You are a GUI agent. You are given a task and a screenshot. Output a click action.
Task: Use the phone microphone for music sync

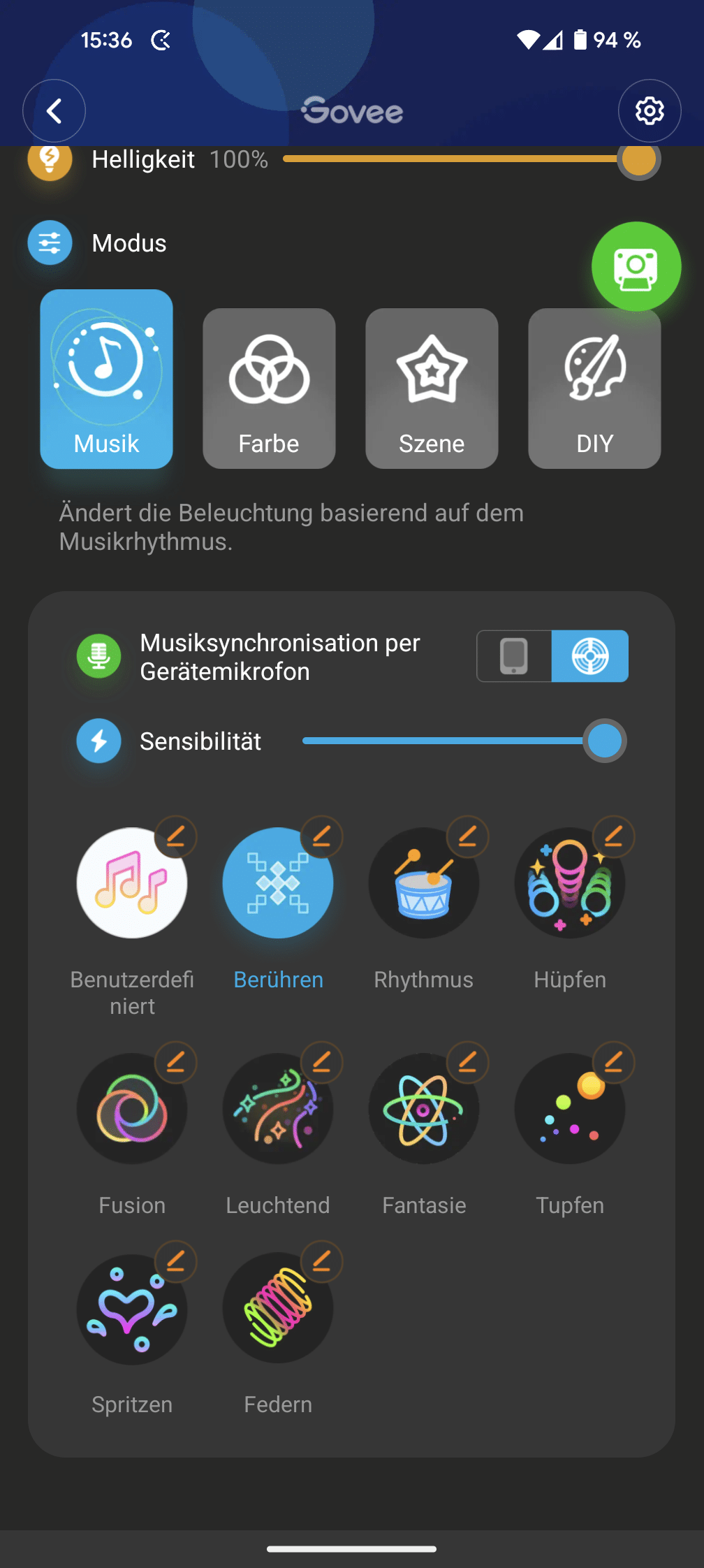514,656
